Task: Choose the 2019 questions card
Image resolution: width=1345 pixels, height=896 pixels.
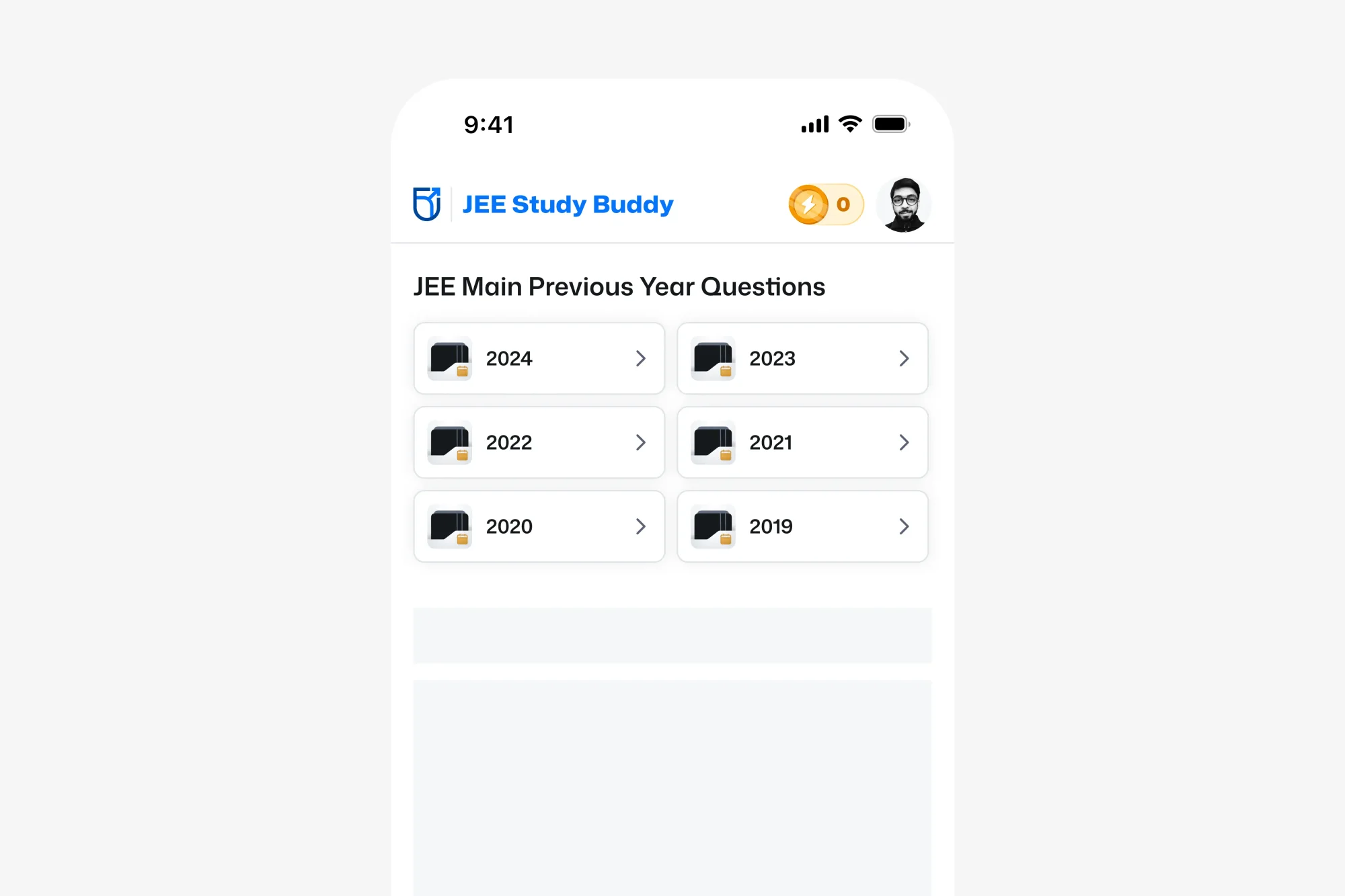Action: click(802, 526)
